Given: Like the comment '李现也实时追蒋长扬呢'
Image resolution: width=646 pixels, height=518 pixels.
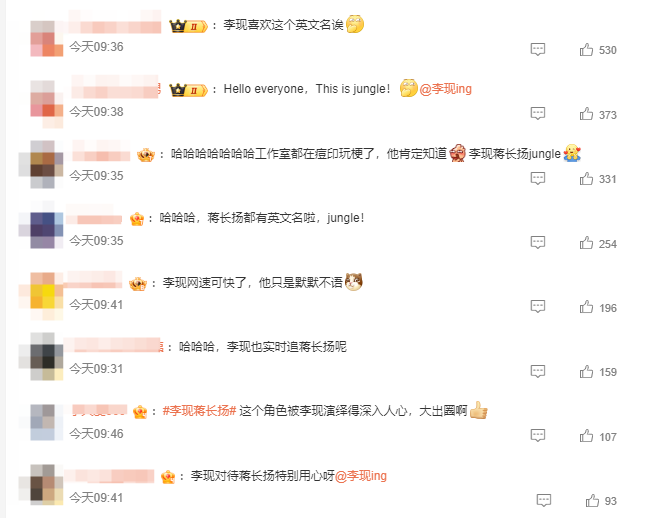Looking at the screenshot, I should (x=586, y=371).
